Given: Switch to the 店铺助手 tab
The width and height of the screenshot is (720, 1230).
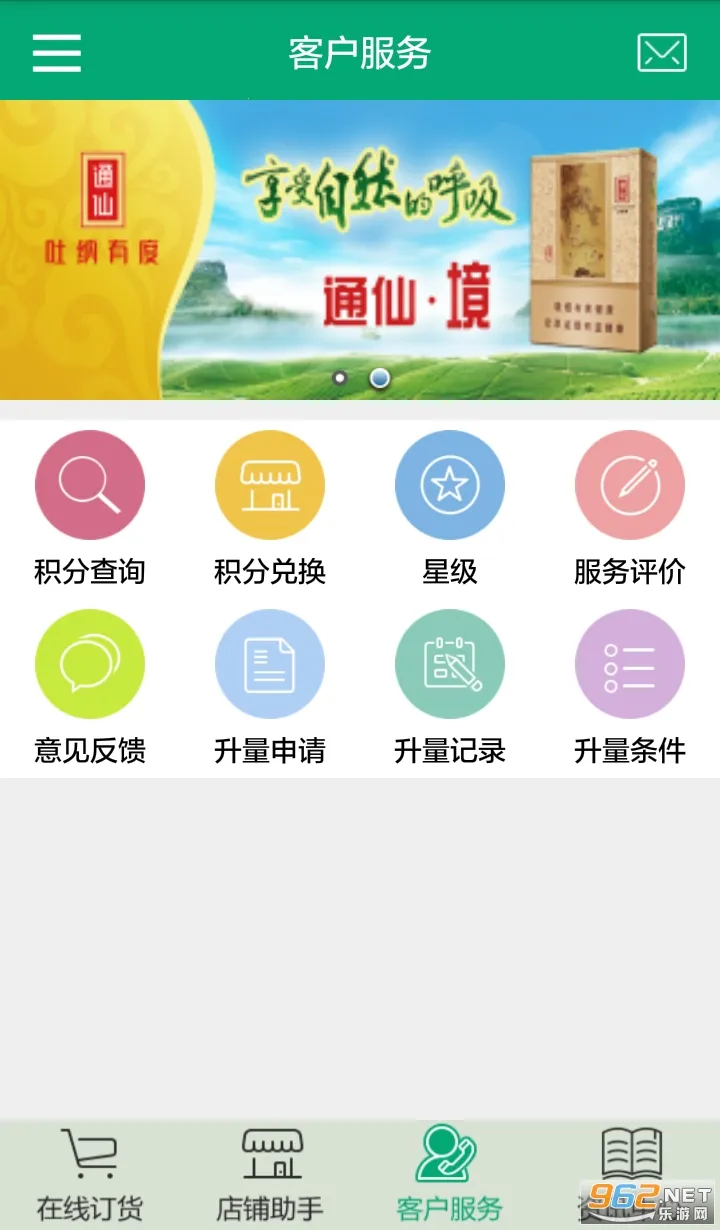Looking at the screenshot, I should tap(271, 1170).
